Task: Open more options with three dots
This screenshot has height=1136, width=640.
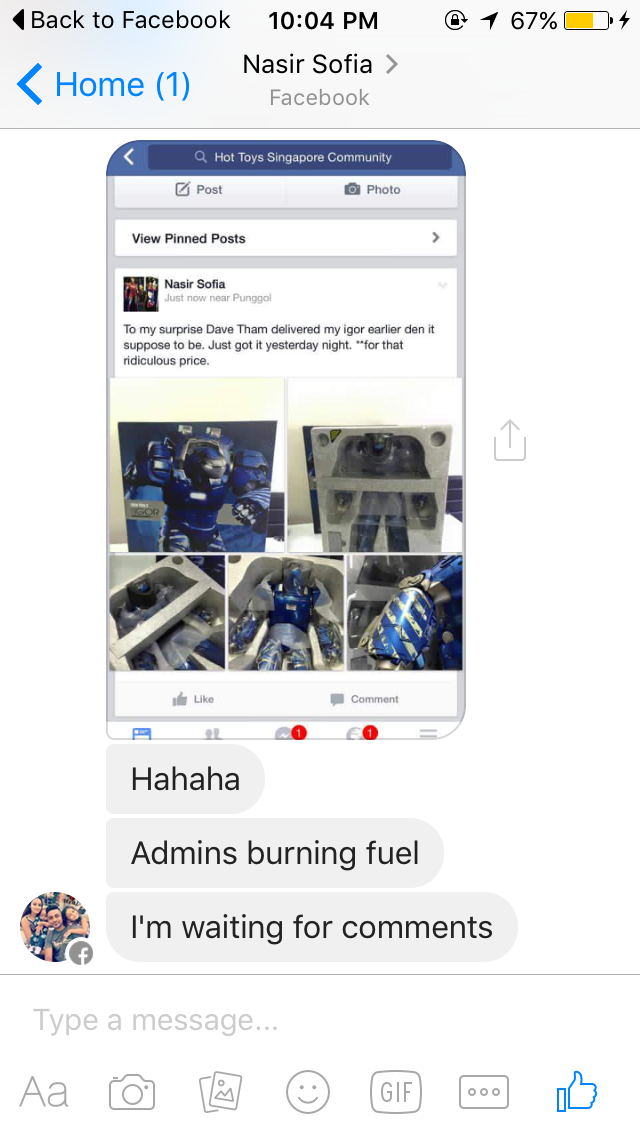Action: click(x=484, y=1092)
